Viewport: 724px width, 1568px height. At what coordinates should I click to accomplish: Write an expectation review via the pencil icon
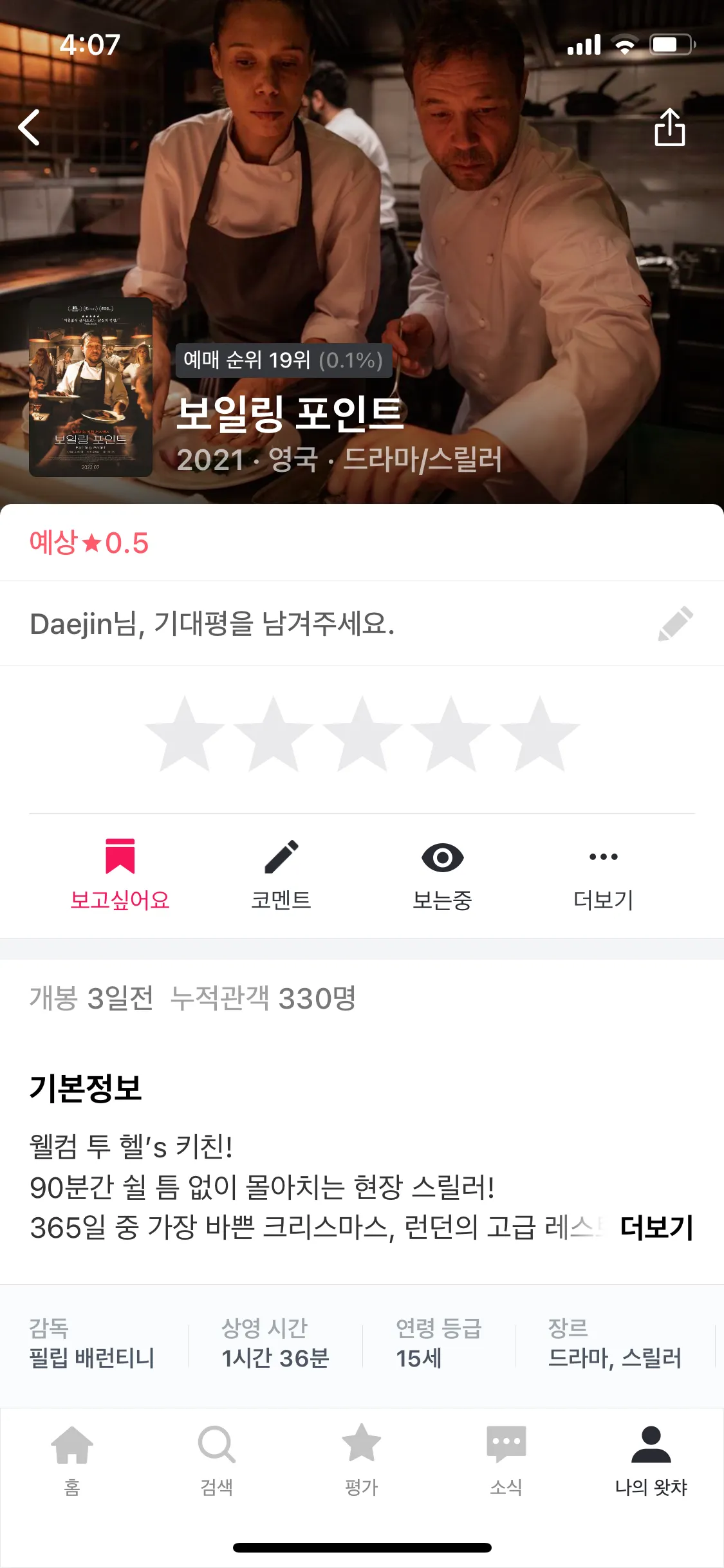675,623
